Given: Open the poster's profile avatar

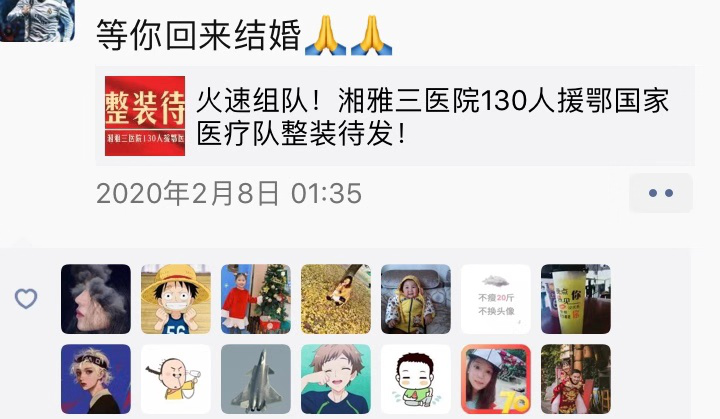Looking at the screenshot, I should tap(37, 20).
